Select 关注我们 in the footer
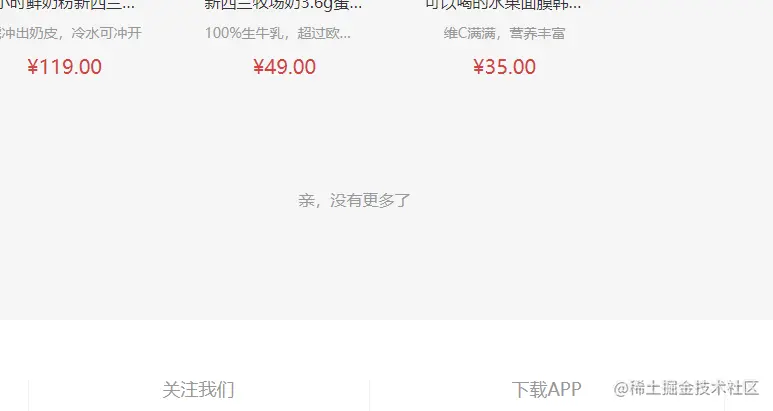Image resolution: width=773 pixels, height=411 pixels. coord(198,390)
